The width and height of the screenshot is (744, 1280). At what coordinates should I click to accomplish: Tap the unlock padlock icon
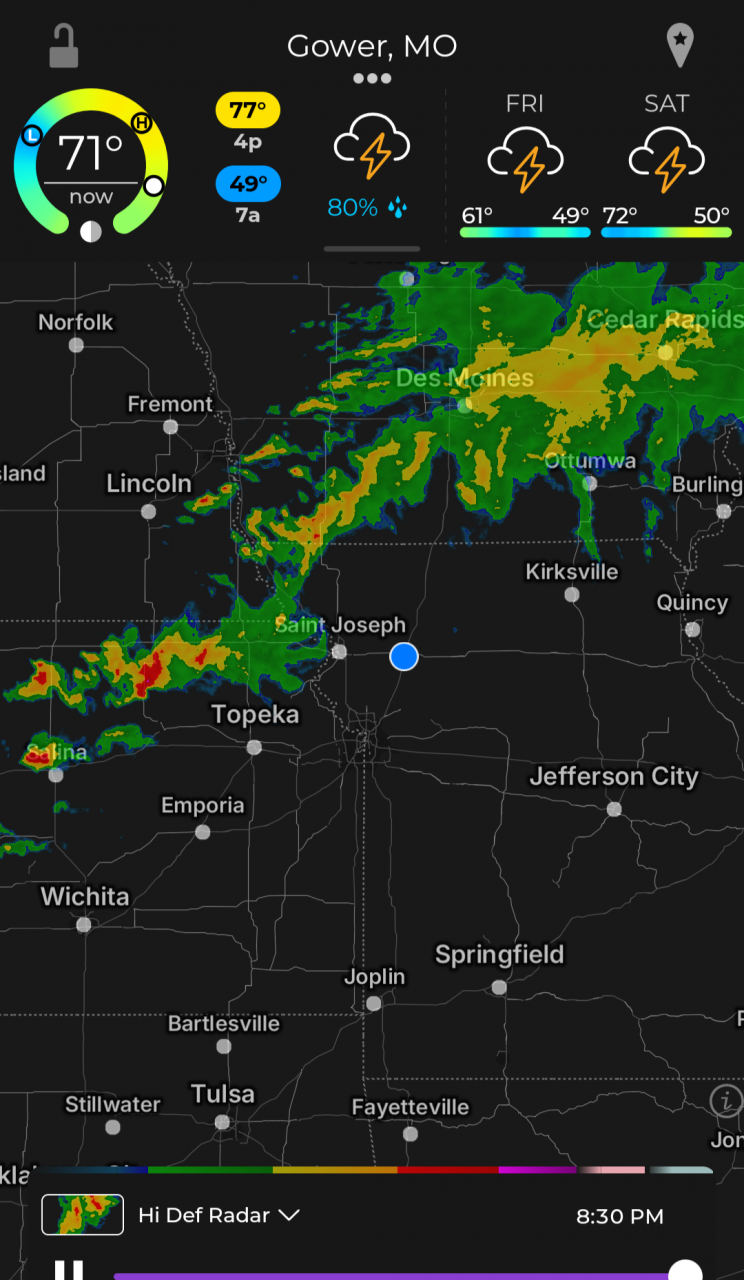click(64, 45)
